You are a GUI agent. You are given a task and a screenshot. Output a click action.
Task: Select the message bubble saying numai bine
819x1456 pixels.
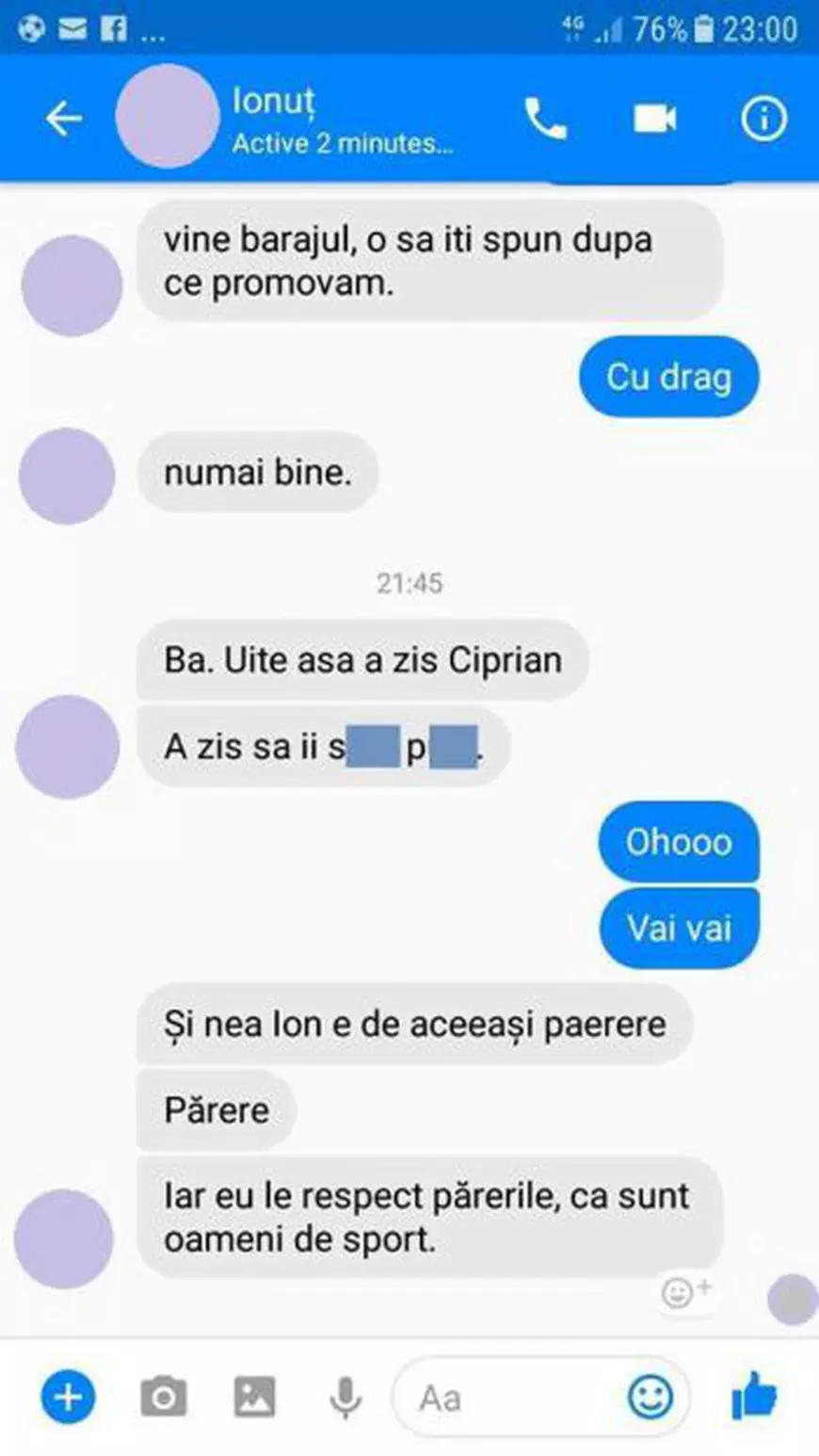coord(257,474)
